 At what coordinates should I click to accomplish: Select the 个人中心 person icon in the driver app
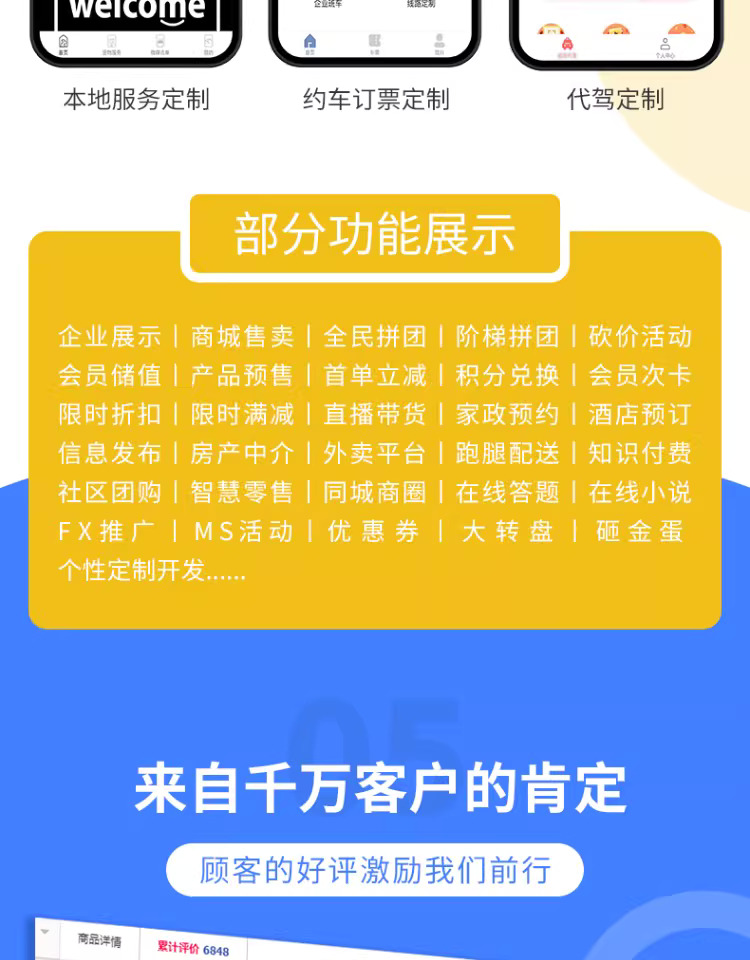coord(665,44)
